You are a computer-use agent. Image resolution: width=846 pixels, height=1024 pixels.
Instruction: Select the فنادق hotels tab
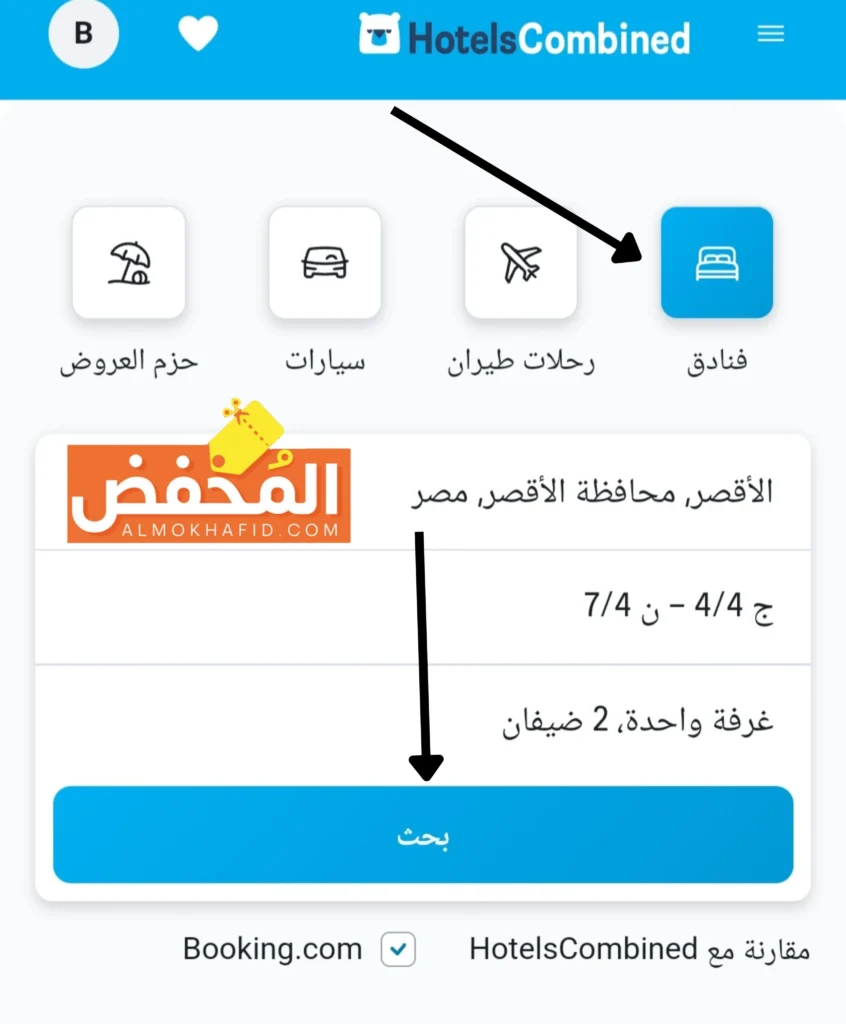tap(716, 263)
